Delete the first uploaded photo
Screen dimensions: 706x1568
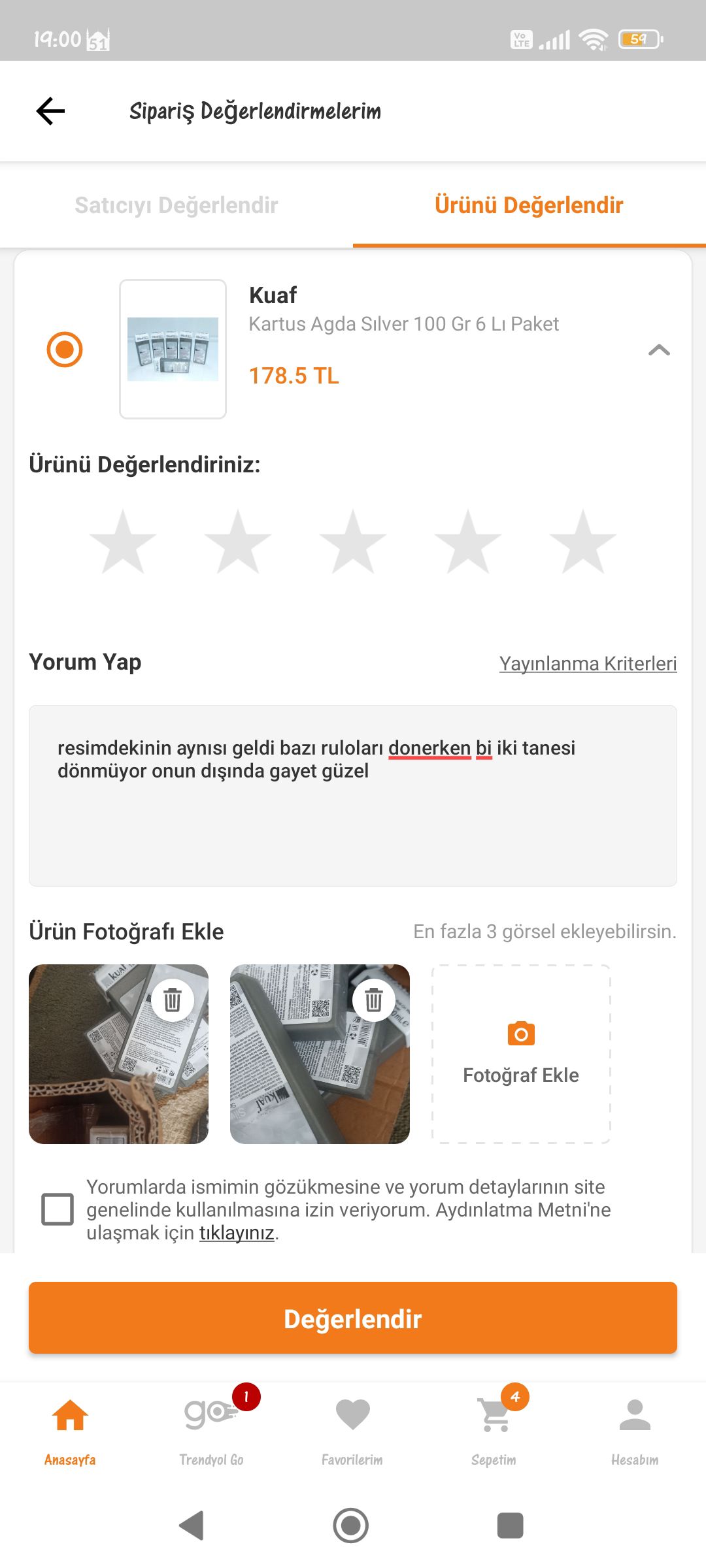pos(173,1000)
